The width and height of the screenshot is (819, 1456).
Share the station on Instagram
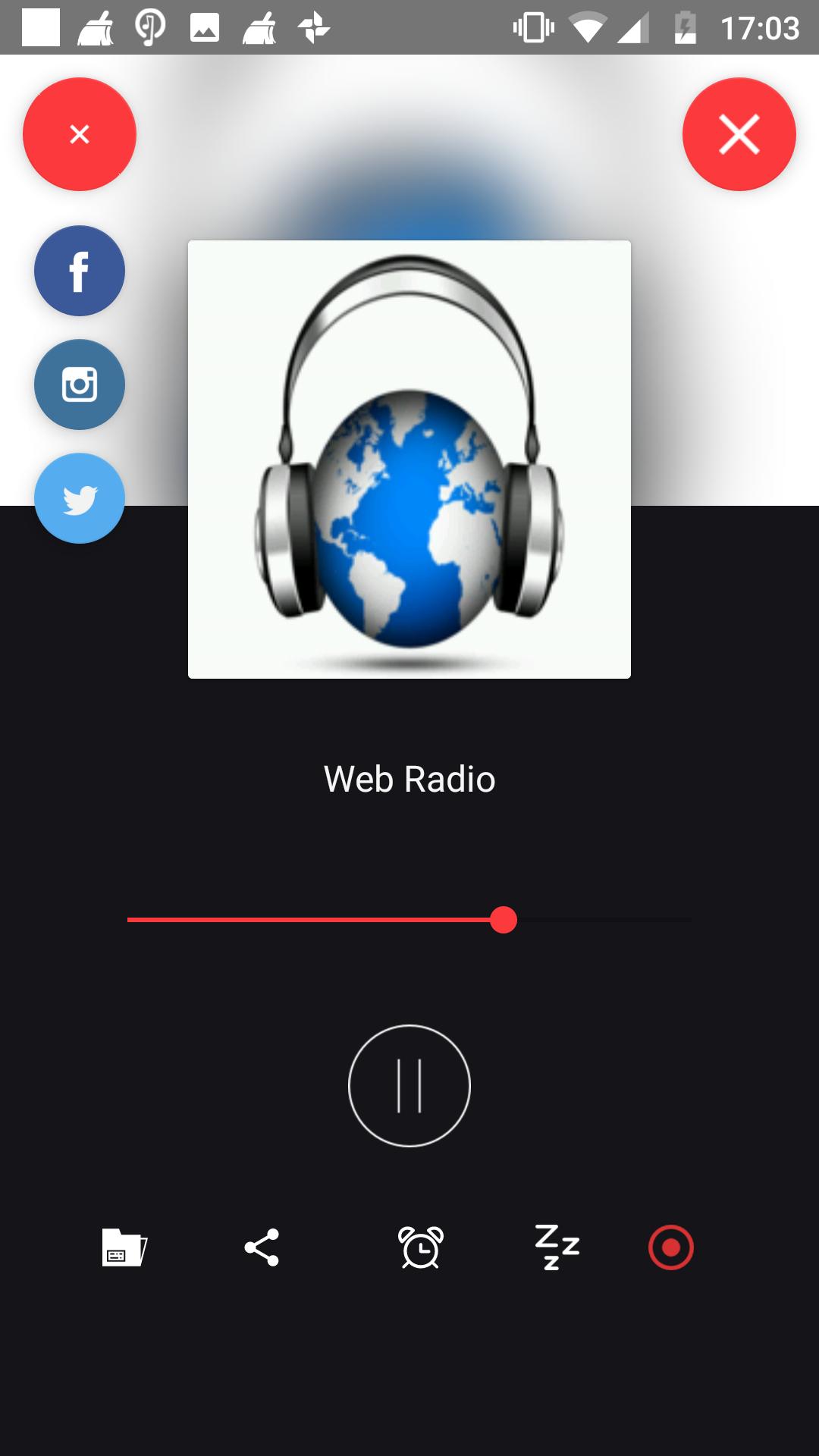[x=79, y=384]
